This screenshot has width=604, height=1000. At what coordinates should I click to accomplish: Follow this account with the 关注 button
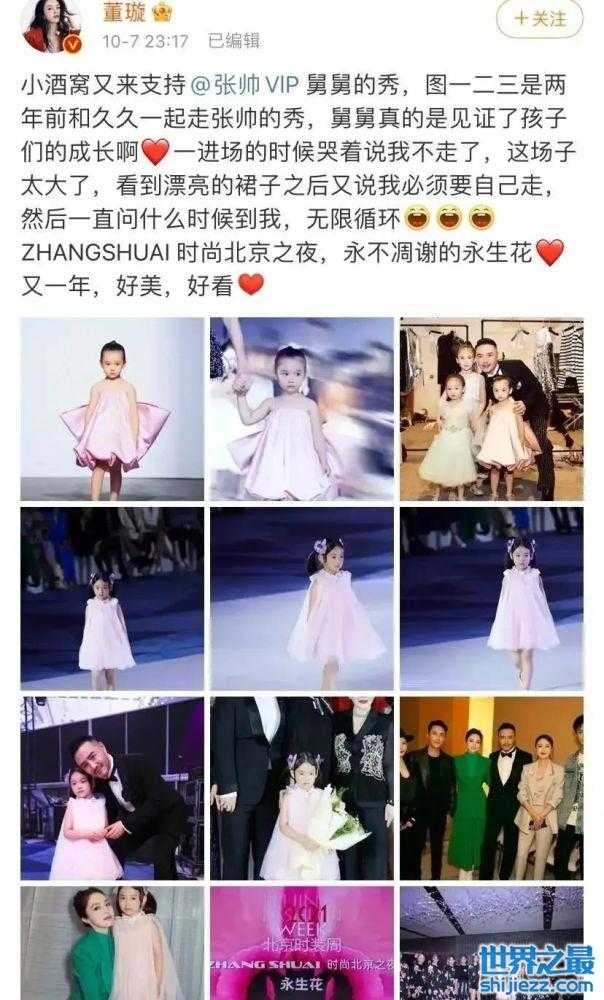pos(539,19)
